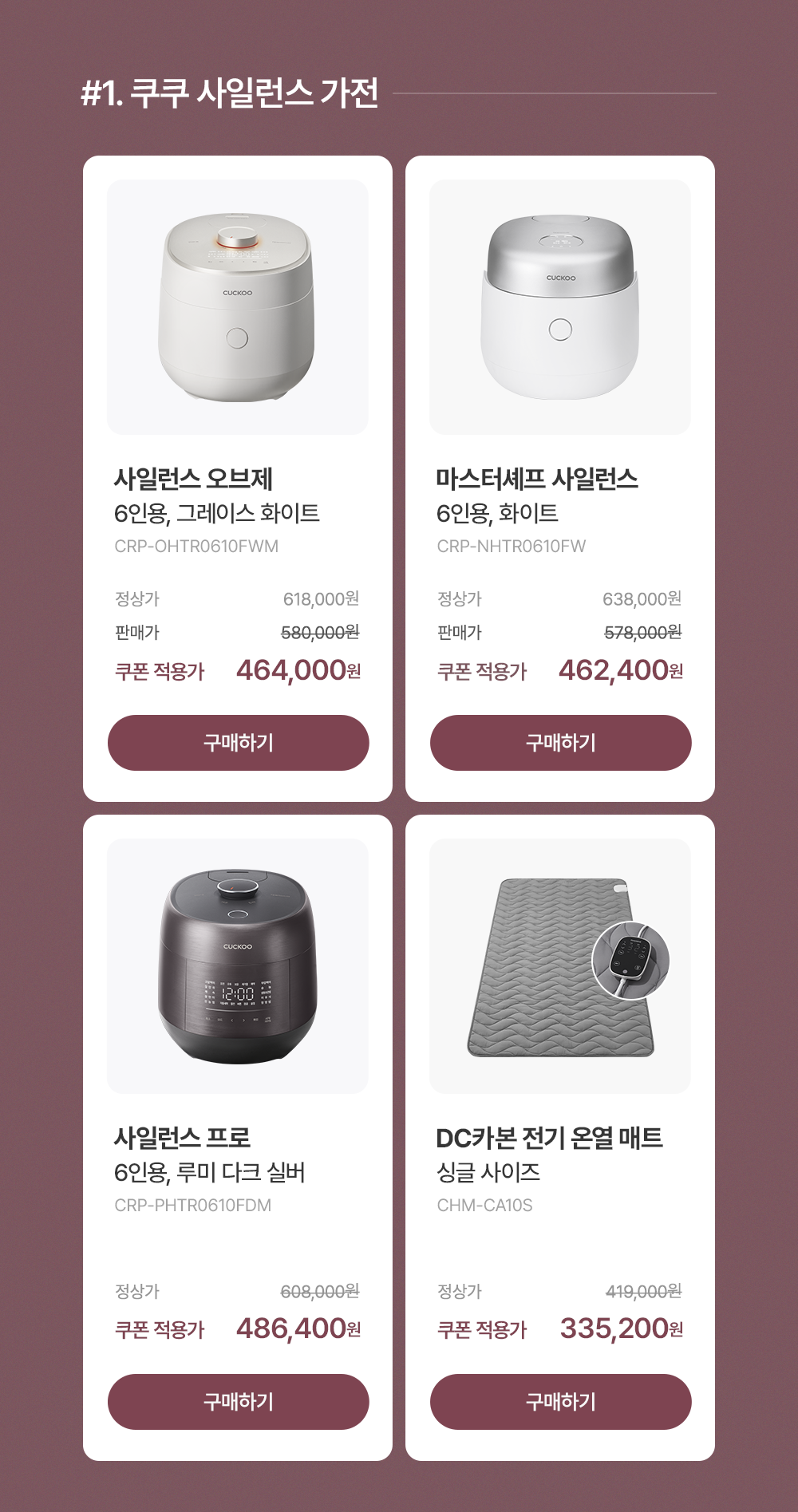This screenshot has width=798, height=1512.
Task: View the DC카본 온열 매트 image
Action: pos(560,966)
